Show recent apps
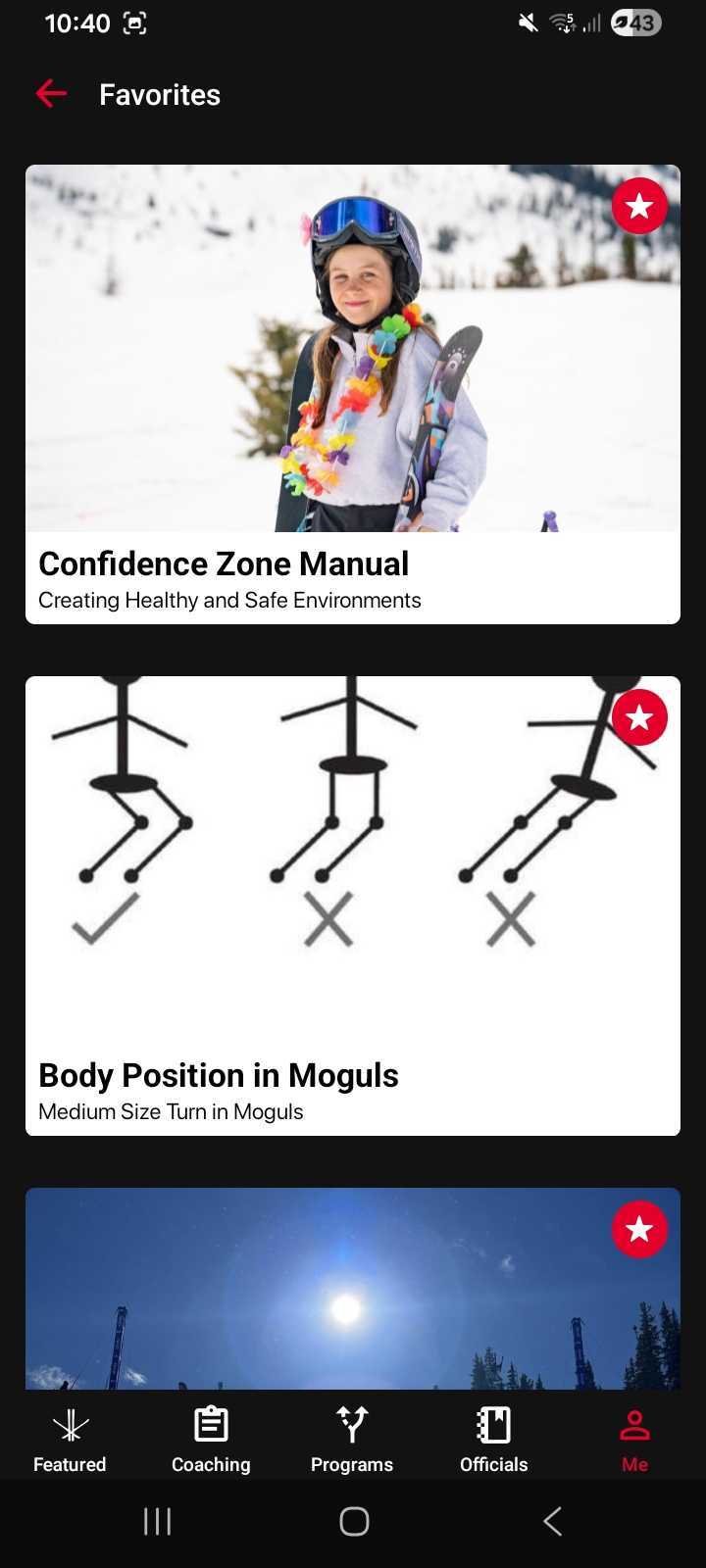 (157, 1521)
